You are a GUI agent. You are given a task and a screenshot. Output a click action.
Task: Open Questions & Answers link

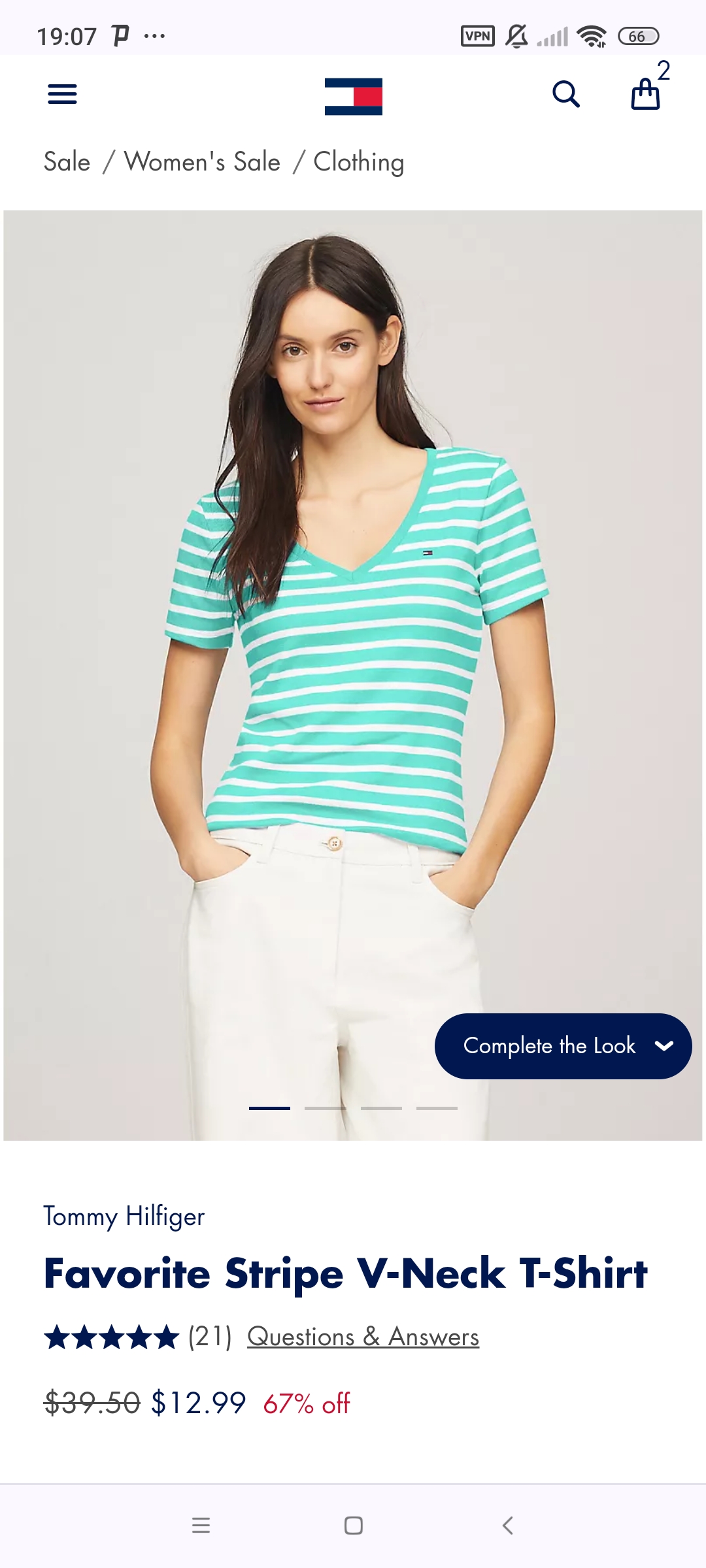coord(363,1337)
